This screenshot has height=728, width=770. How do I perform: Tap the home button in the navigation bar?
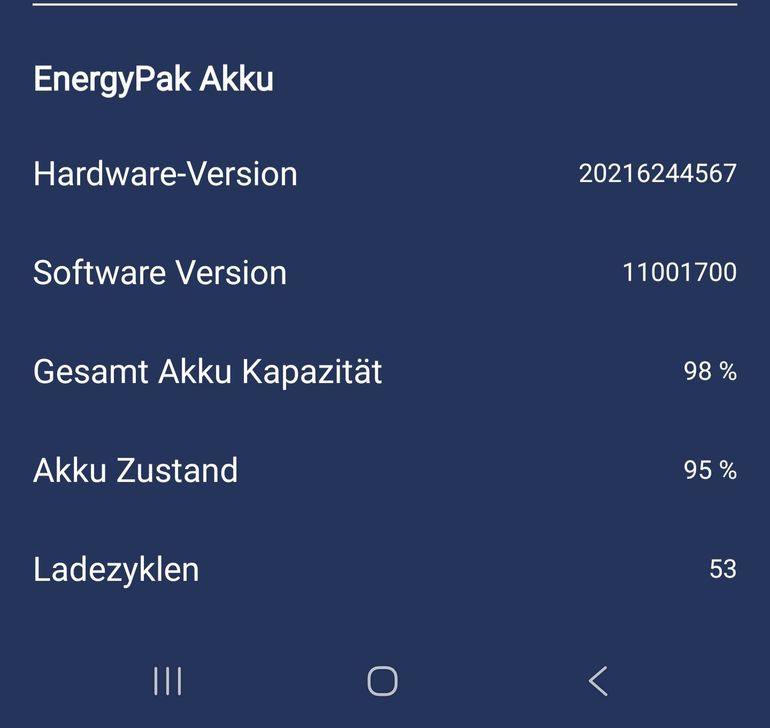click(x=383, y=681)
